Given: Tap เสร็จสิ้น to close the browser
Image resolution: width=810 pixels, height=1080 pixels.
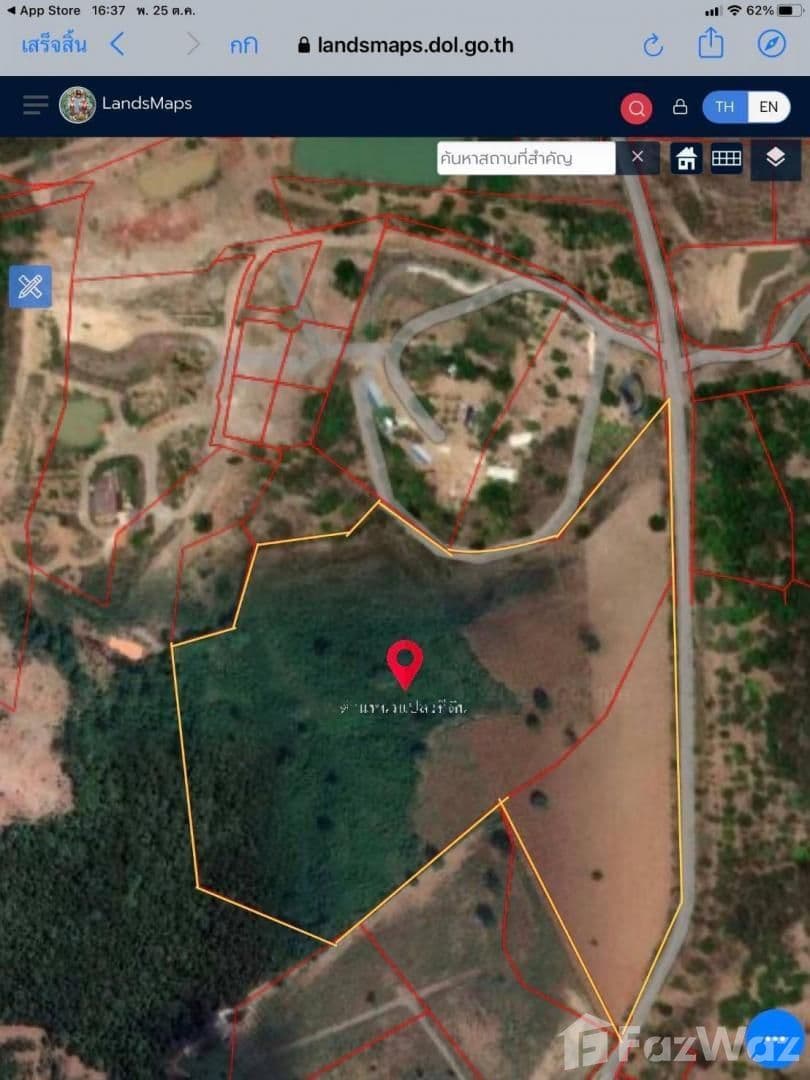Looking at the screenshot, I should pos(54,44).
